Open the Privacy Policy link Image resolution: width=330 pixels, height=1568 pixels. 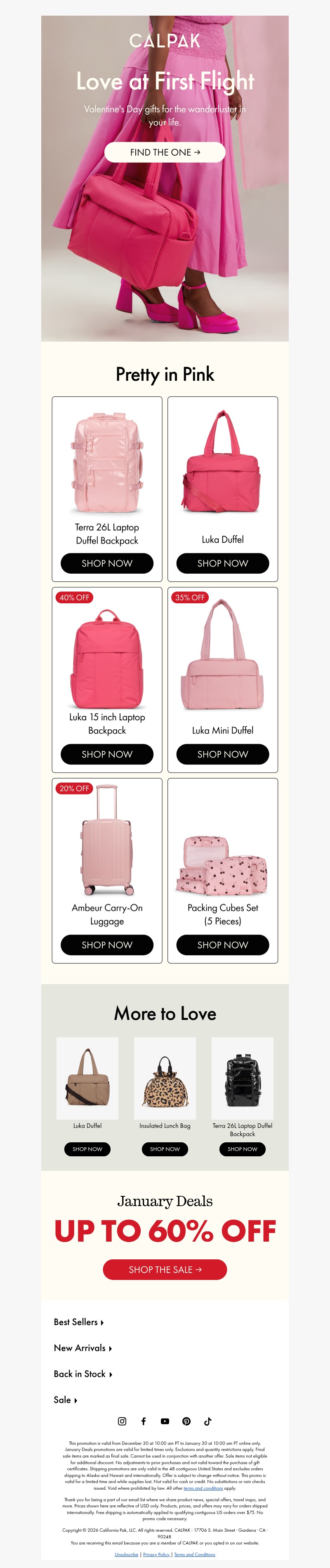click(x=156, y=1554)
